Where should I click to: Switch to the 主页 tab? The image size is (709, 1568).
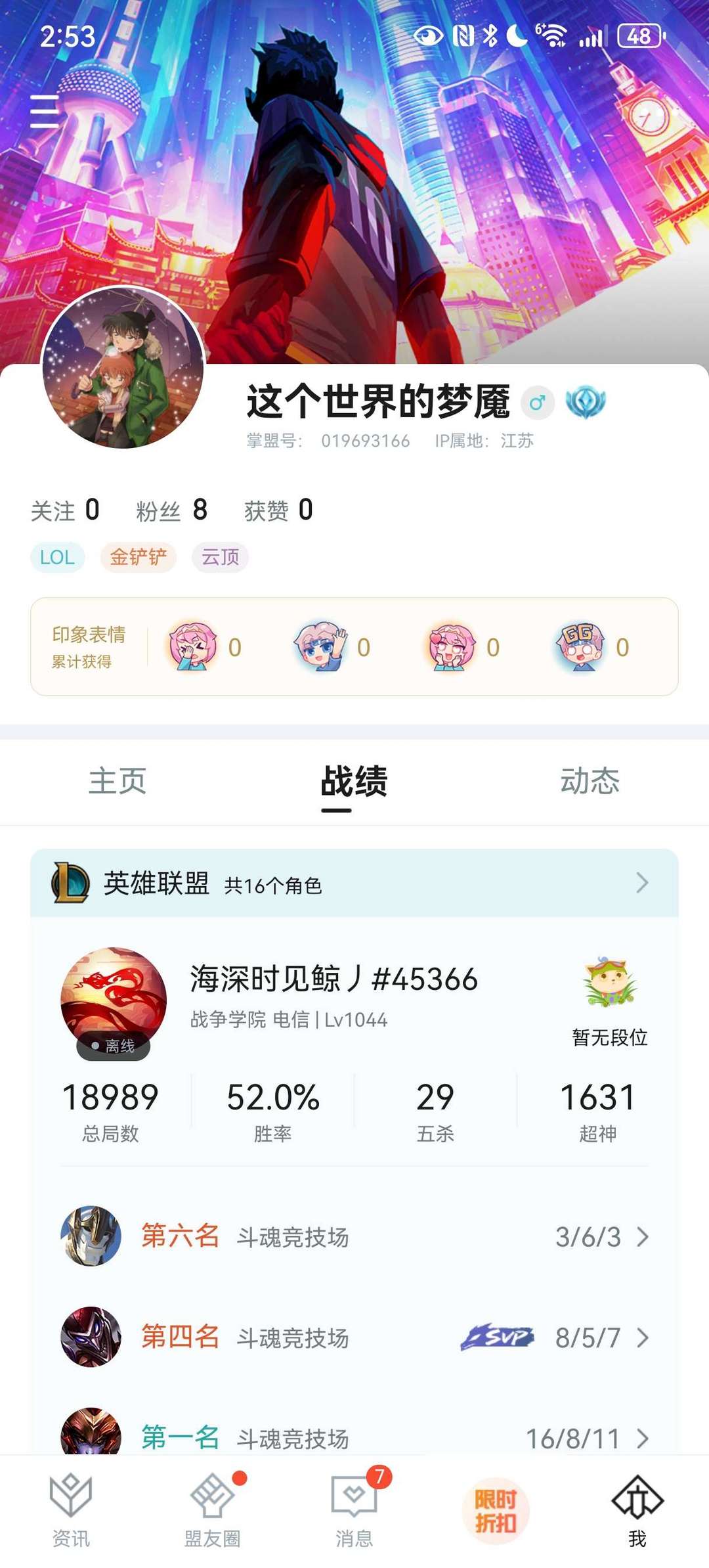pyautogui.click(x=118, y=781)
